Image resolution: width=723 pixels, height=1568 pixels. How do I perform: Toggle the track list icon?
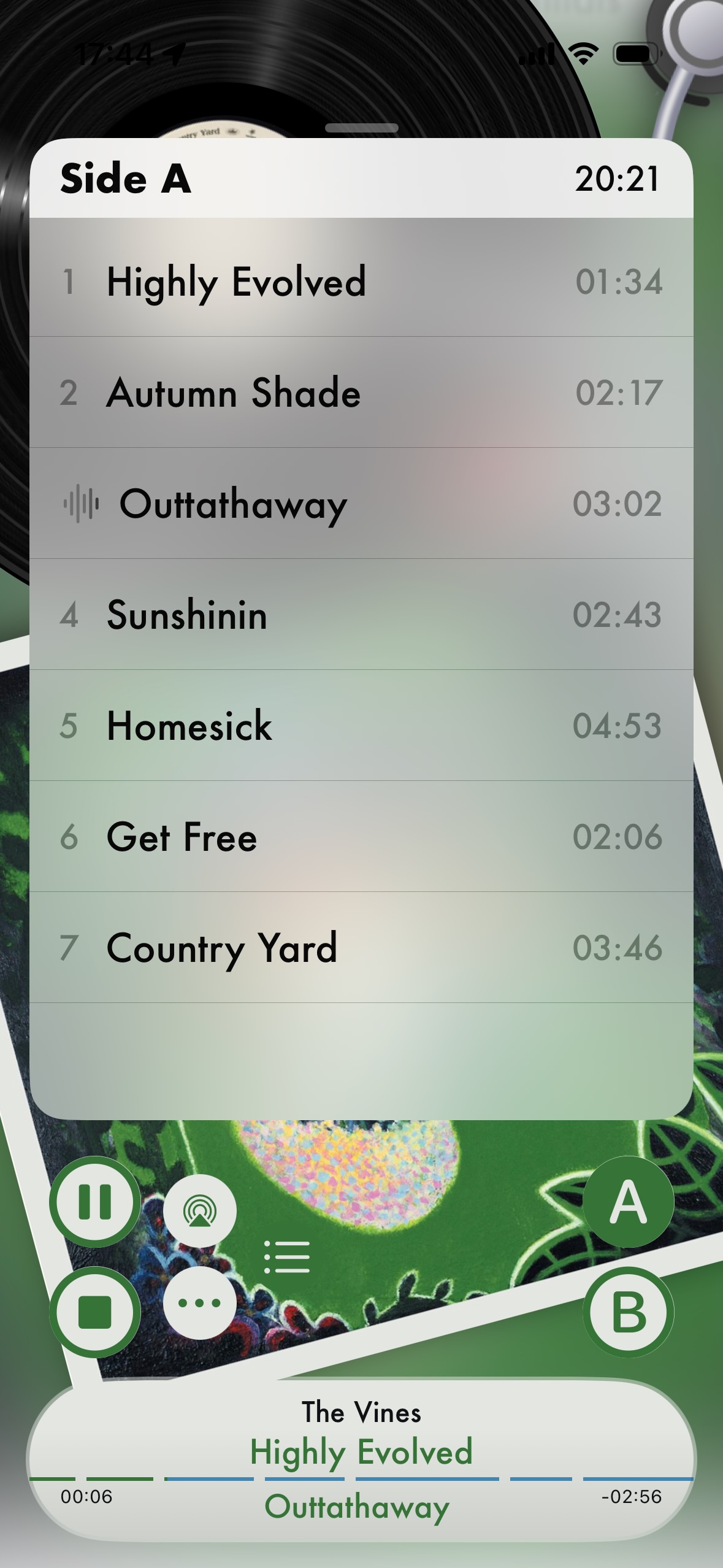click(287, 1256)
